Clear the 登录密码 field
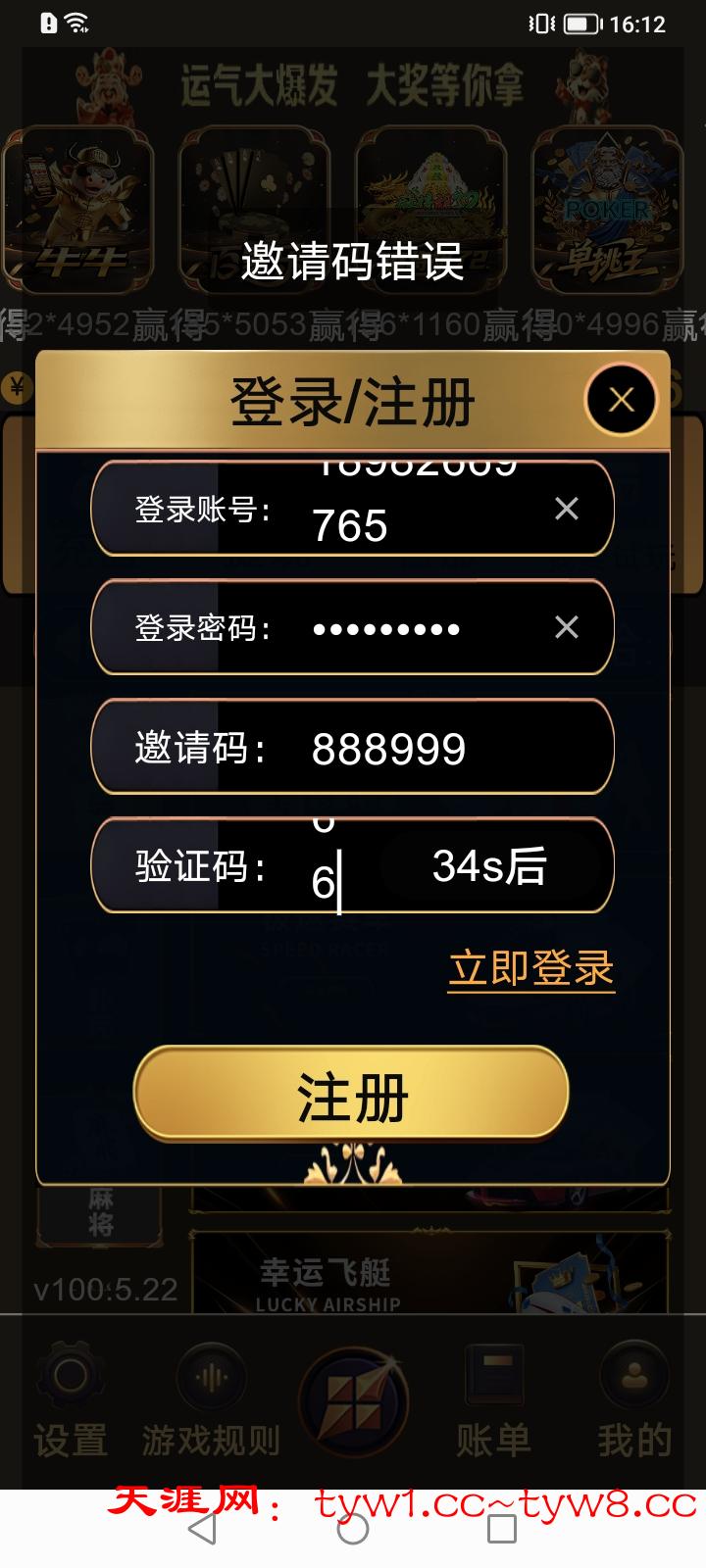Image resolution: width=706 pixels, height=1568 pixels. (567, 627)
